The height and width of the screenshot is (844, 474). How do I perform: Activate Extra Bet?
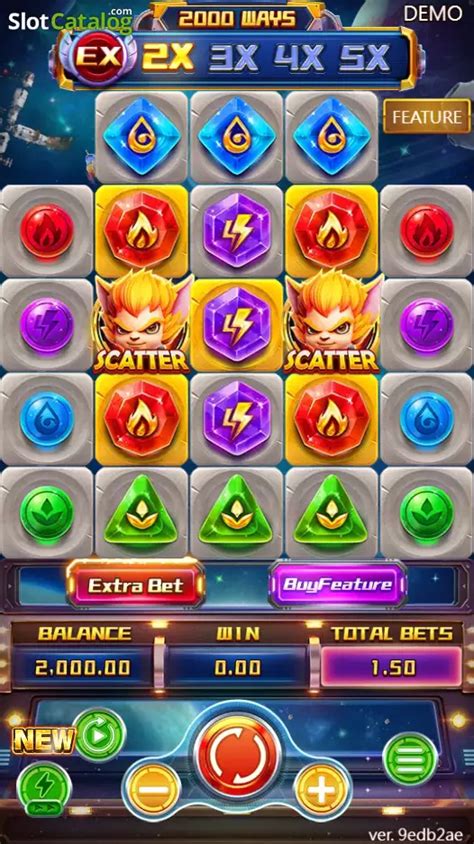pyautogui.click(x=136, y=585)
